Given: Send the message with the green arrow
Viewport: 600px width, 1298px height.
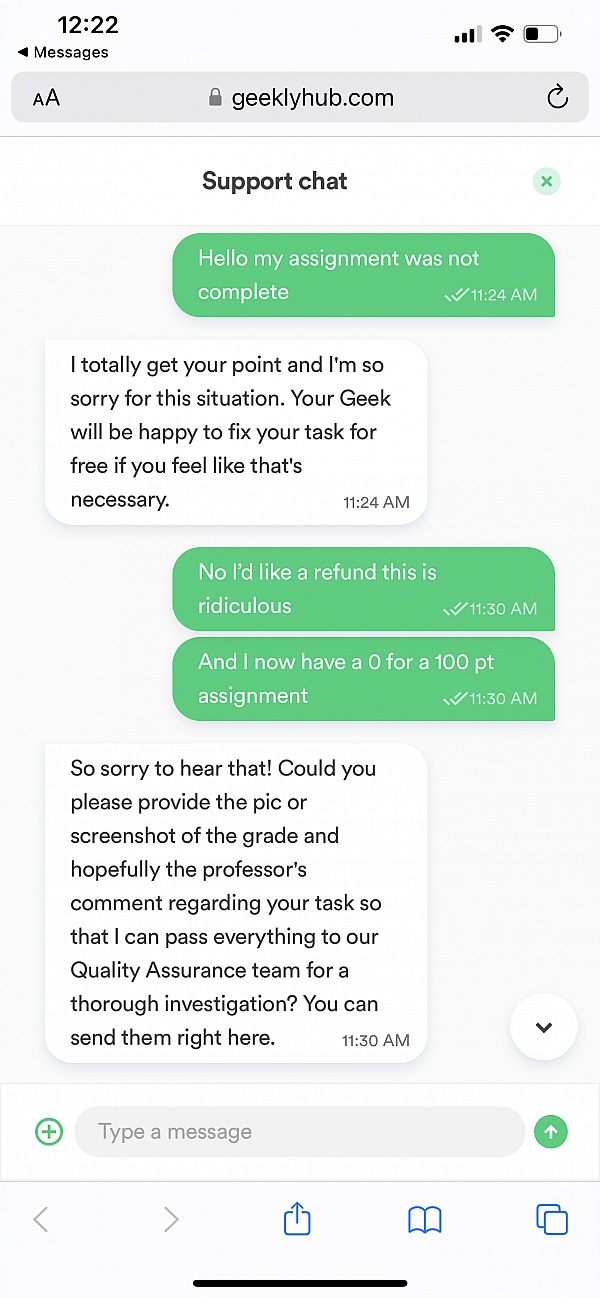Looking at the screenshot, I should point(551,1132).
